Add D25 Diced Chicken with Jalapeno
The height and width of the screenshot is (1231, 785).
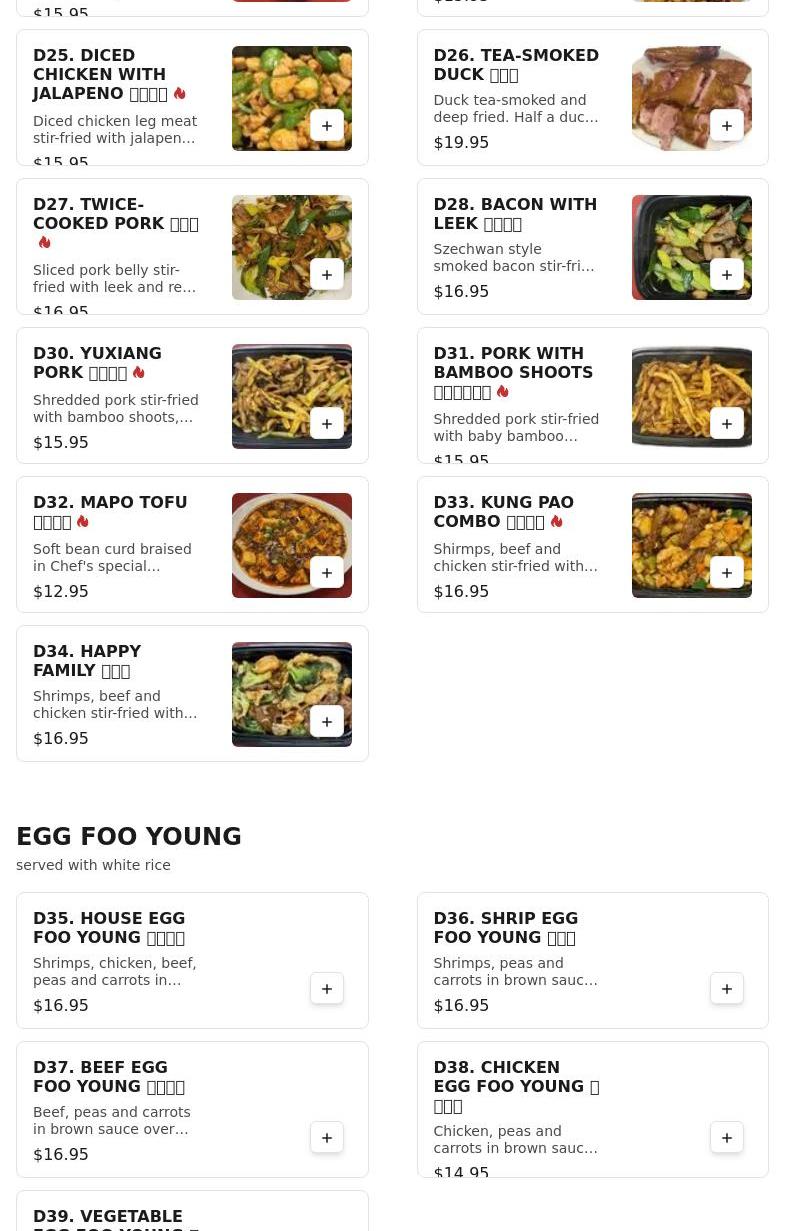(327, 126)
